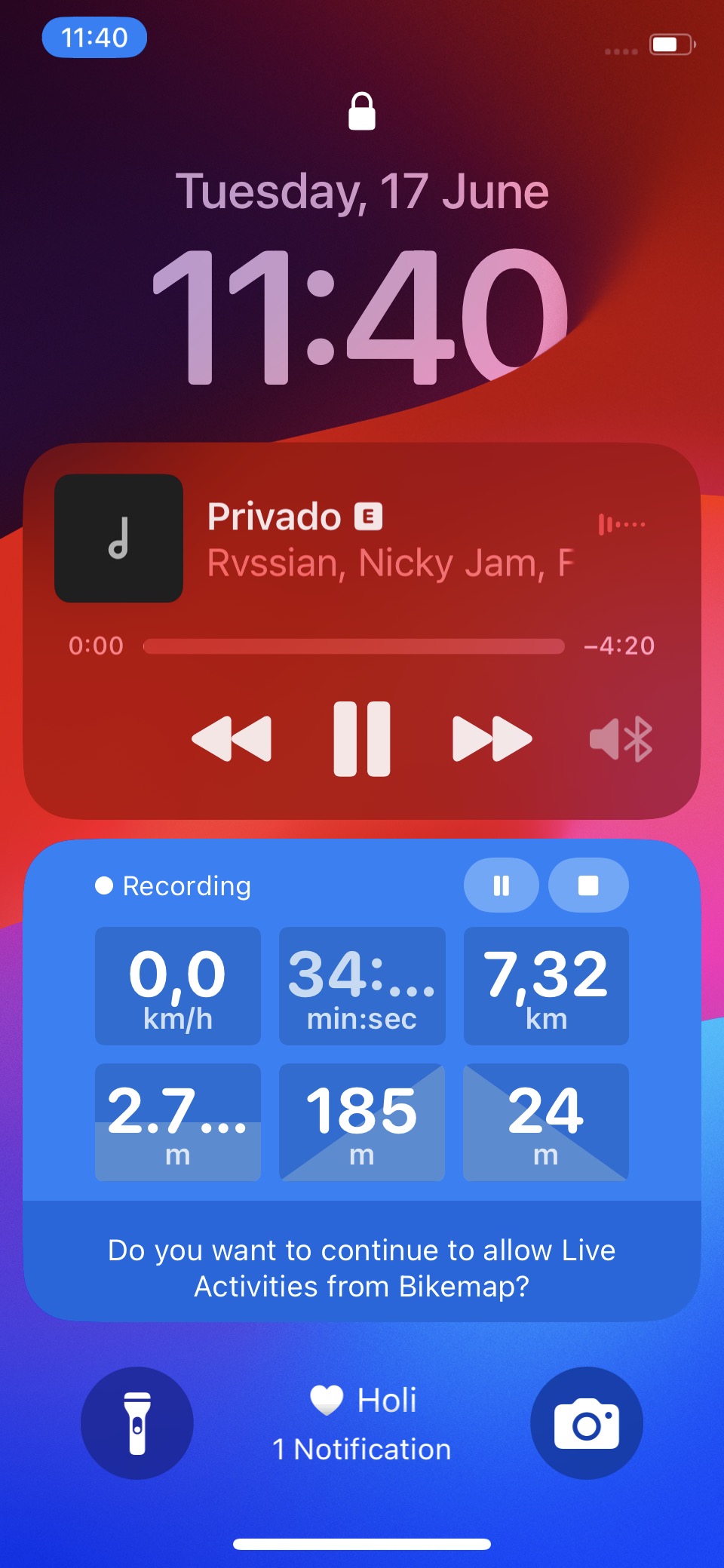Skip to the next track
Viewport: 724px width, 1568px height.
[492, 739]
